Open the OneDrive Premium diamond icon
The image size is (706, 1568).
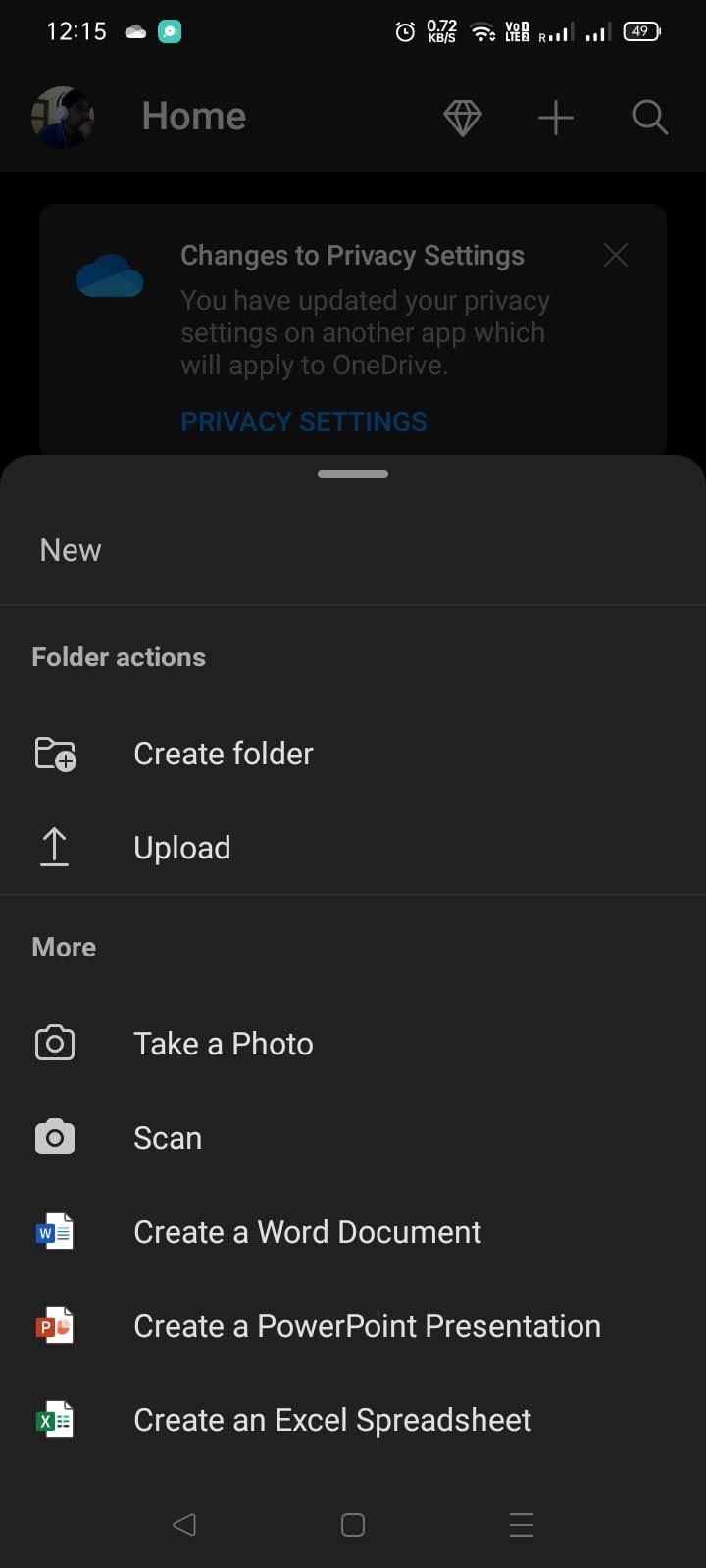[462, 117]
